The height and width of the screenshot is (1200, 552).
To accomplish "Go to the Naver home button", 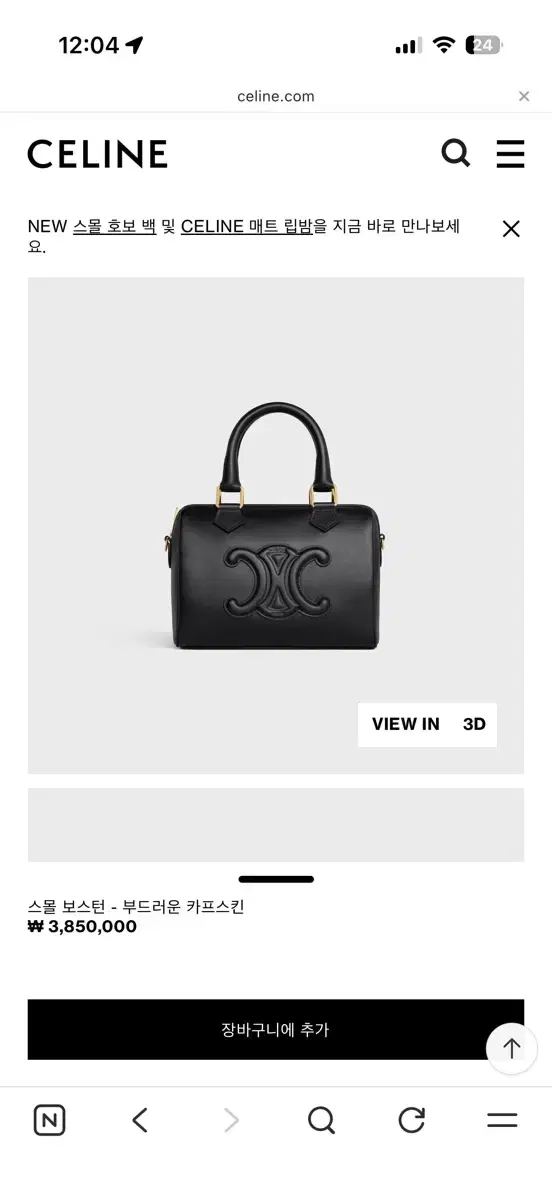I will [49, 1120].
